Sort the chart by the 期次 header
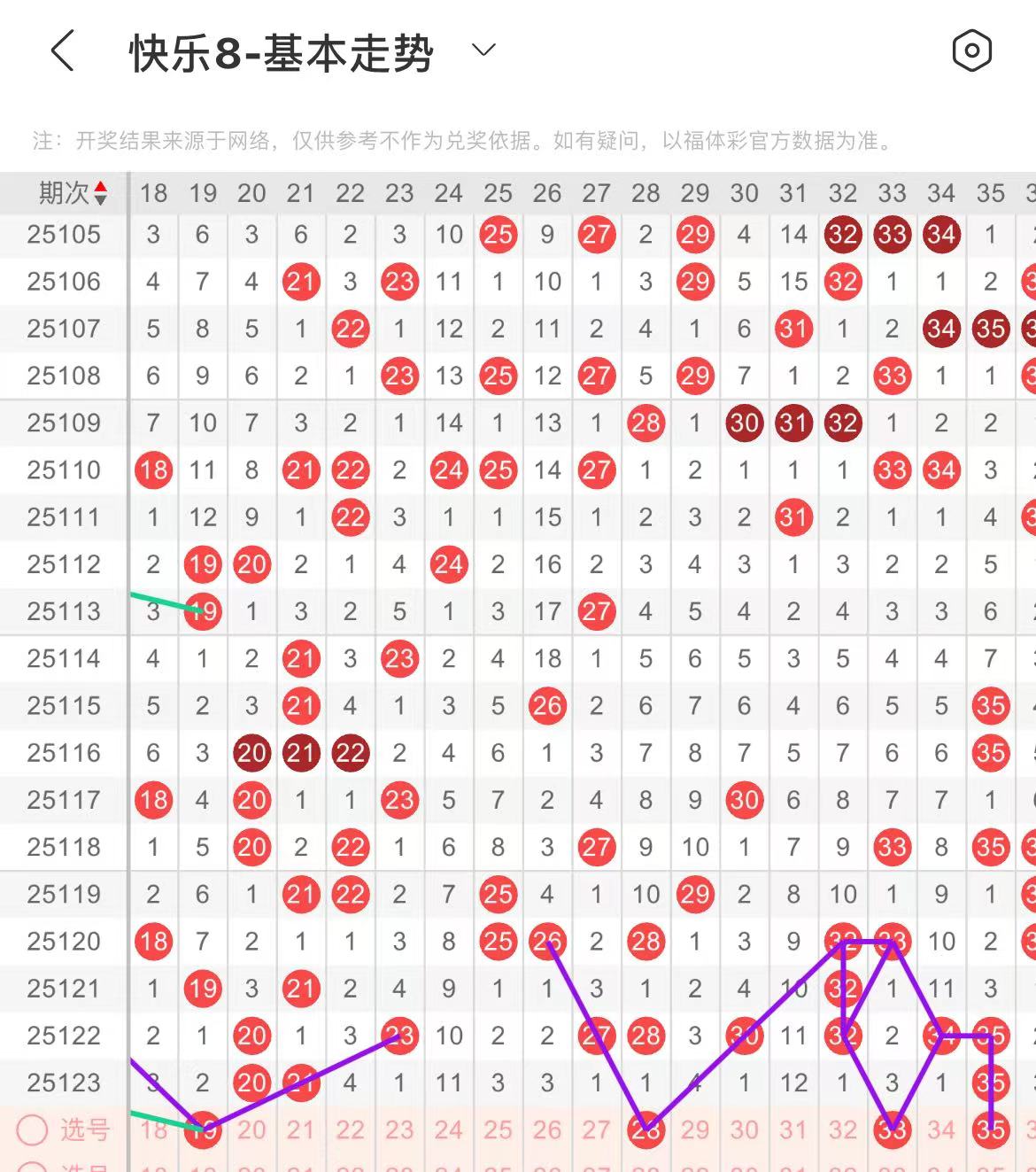Screen dimensions: 1036x1172 click(x=73, y=192)
